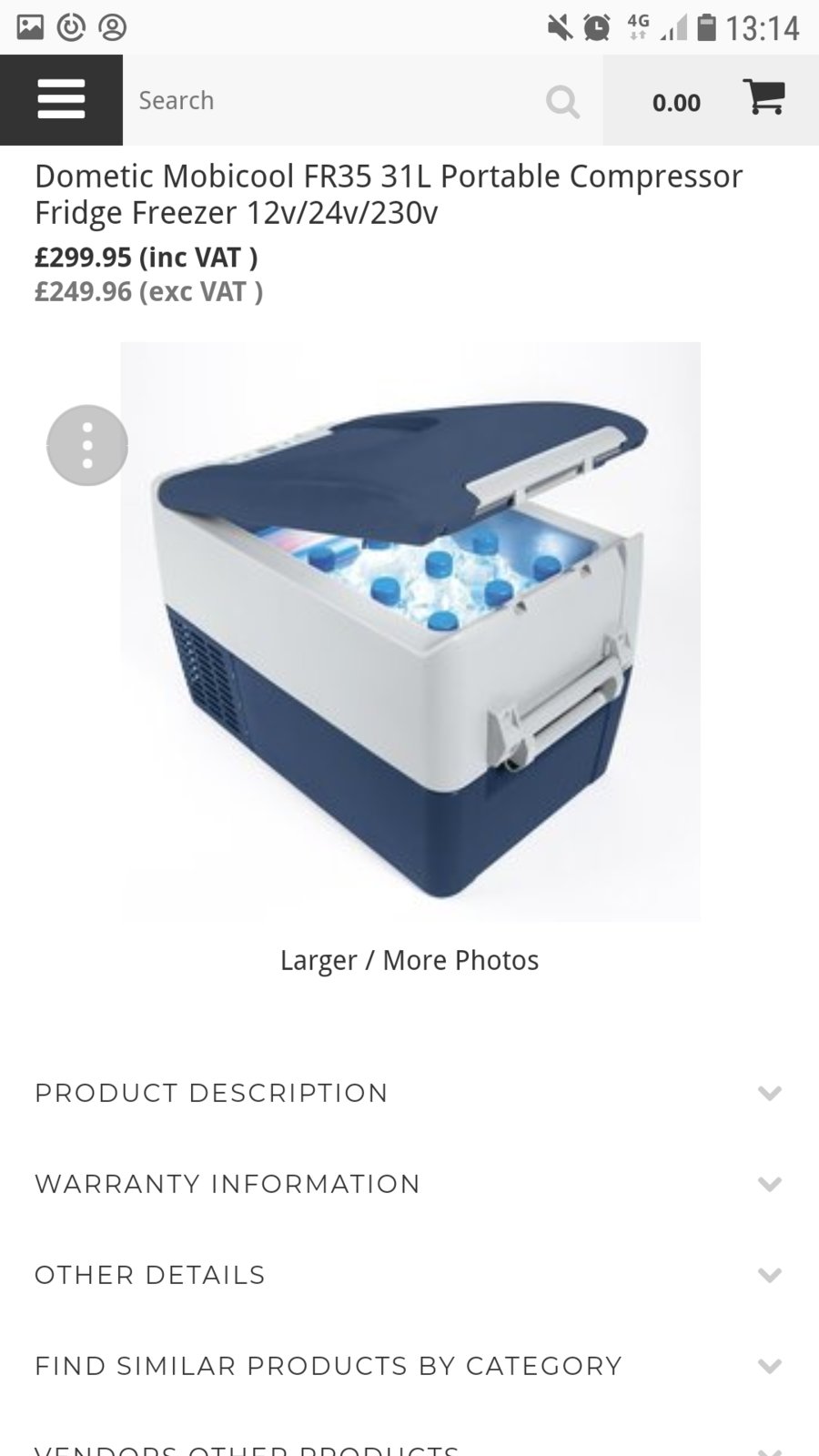Viewport: 819px width, 1456px height.
Task: Expand Find Similar Products By Category
Action: (409, 1366)
